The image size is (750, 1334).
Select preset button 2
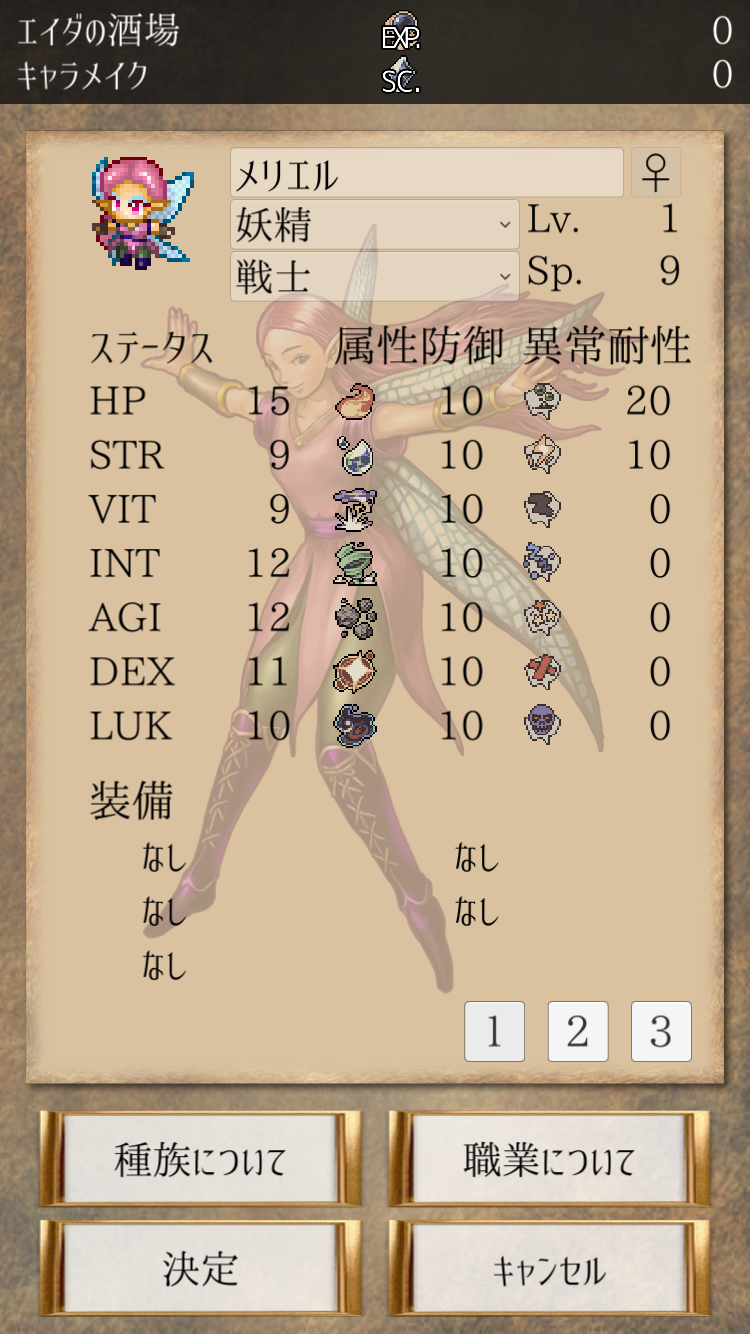point(578,1031)
